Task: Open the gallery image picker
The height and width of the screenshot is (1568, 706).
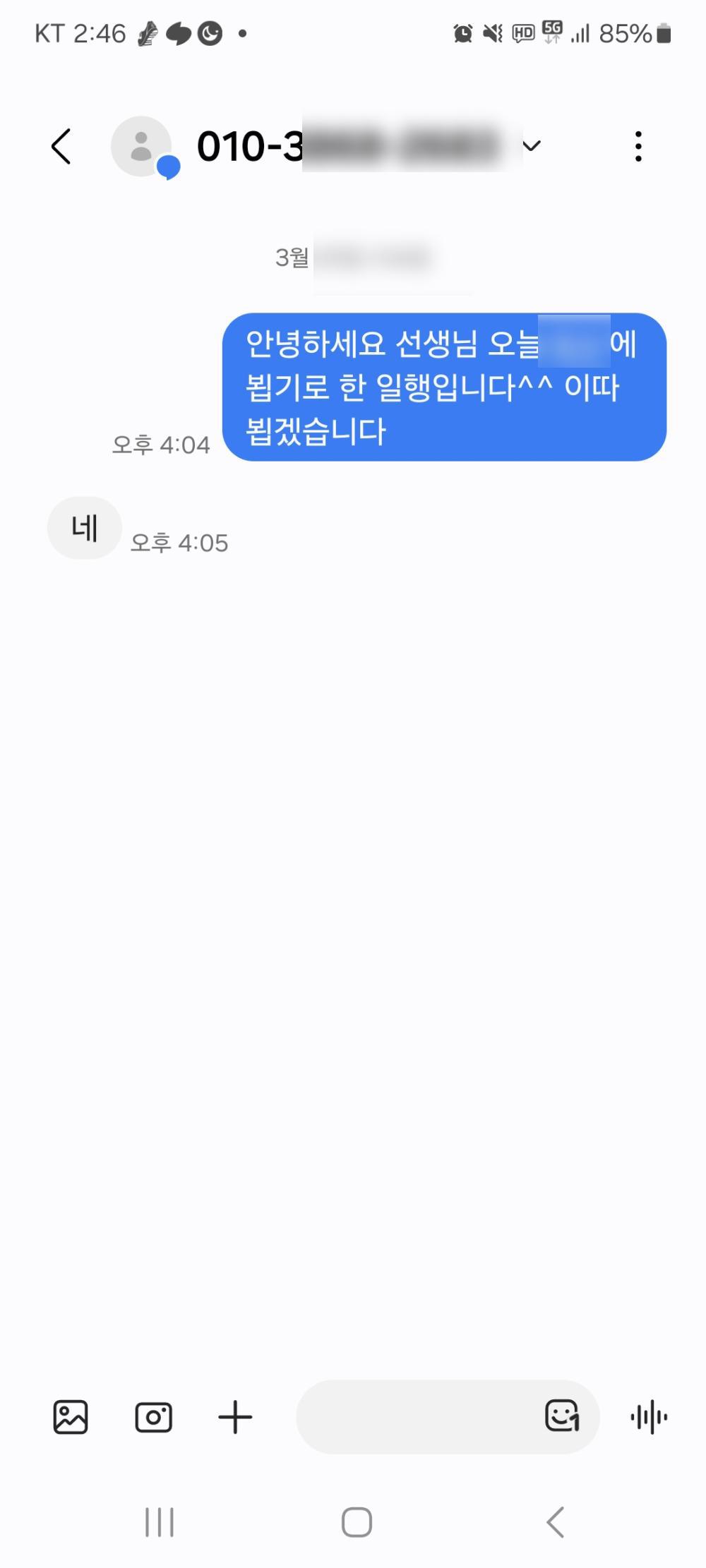Action: coord(71,1417)
